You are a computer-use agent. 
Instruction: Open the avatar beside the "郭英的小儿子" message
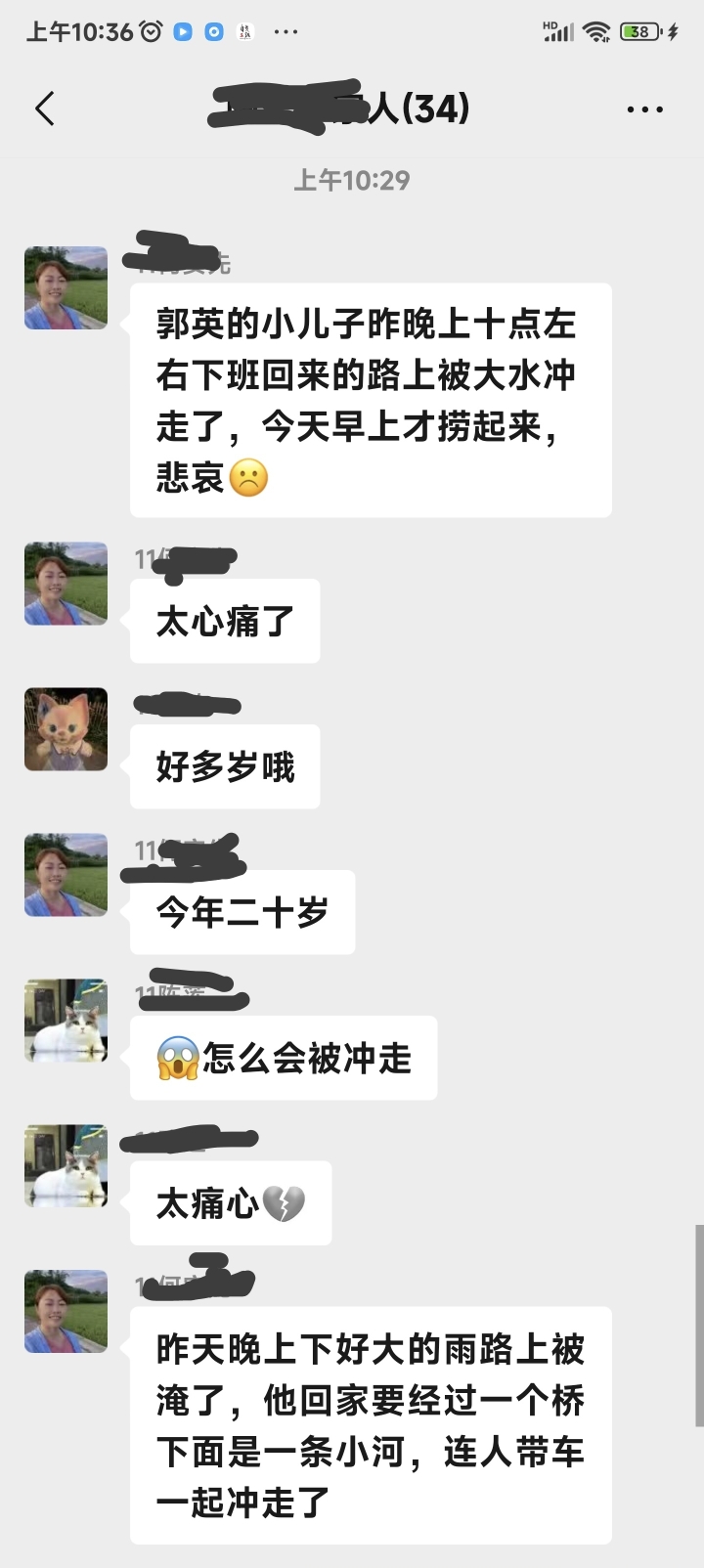[66, 288]
